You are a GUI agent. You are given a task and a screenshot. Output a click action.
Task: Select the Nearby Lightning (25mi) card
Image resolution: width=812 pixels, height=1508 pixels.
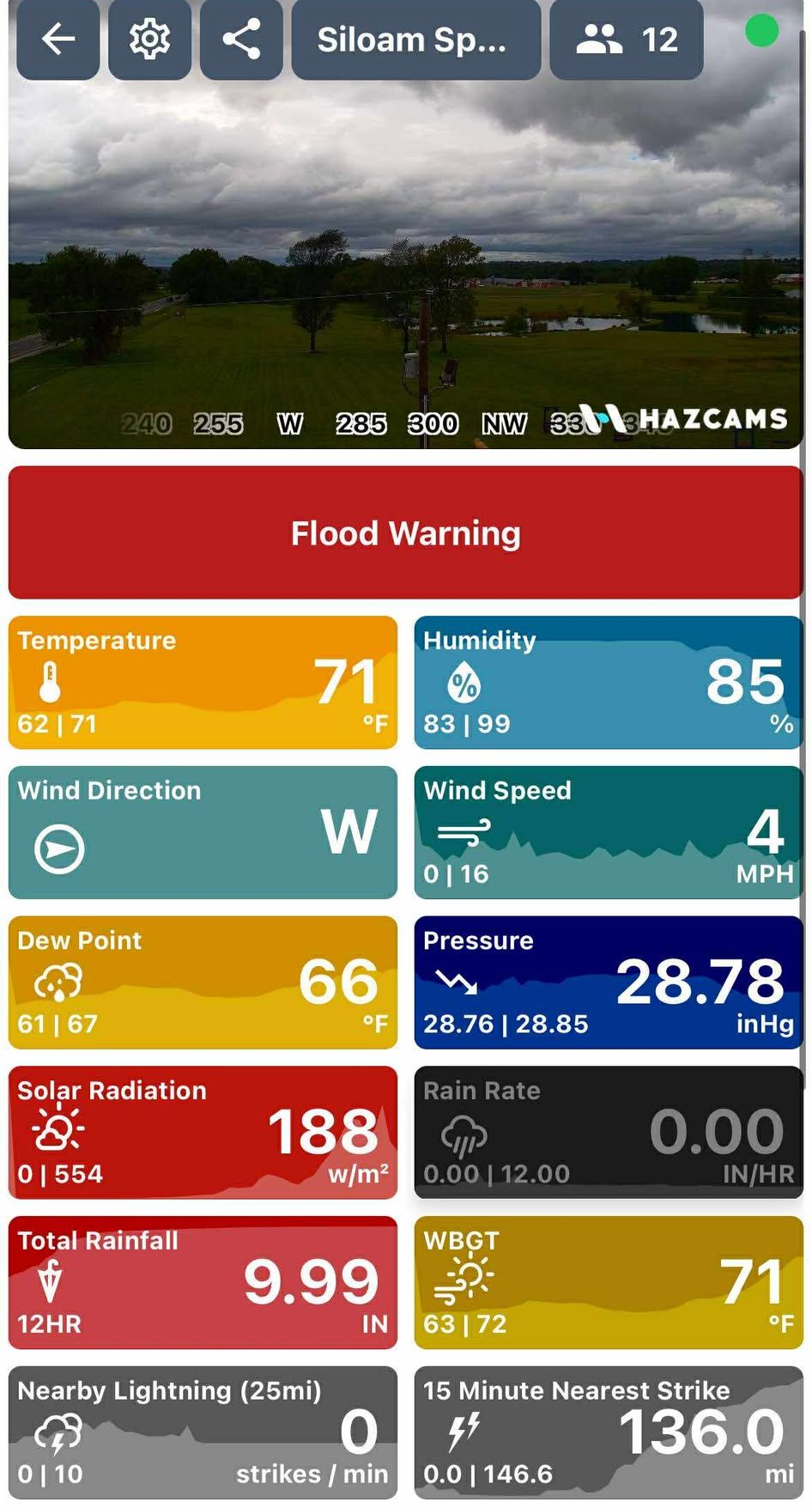click(x=203, y=1432)
